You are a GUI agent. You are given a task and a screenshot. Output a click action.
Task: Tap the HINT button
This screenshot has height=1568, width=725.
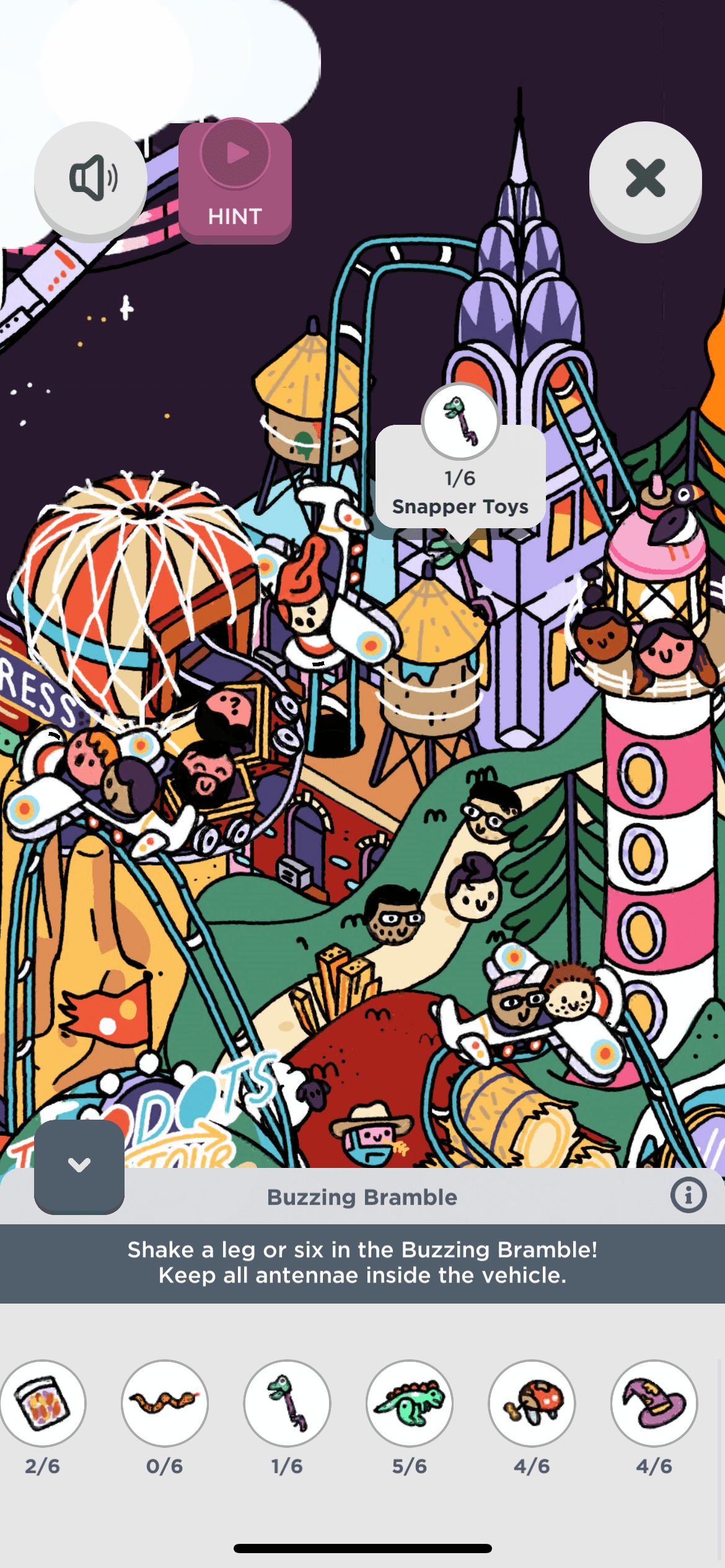click(x=235, y=182)
